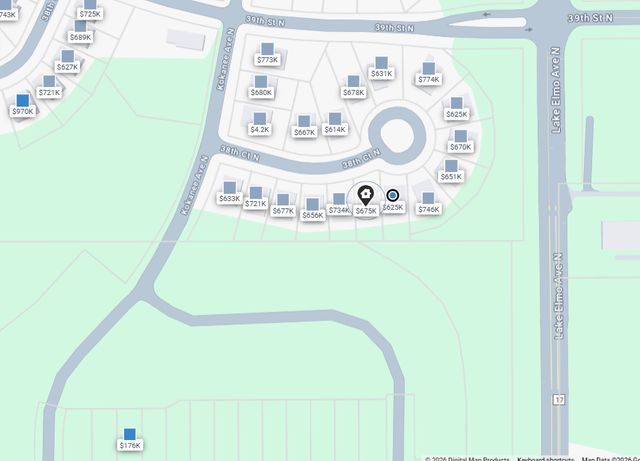
Task: Tap the selected $675K home pin
Action: [x=366, y=198]
